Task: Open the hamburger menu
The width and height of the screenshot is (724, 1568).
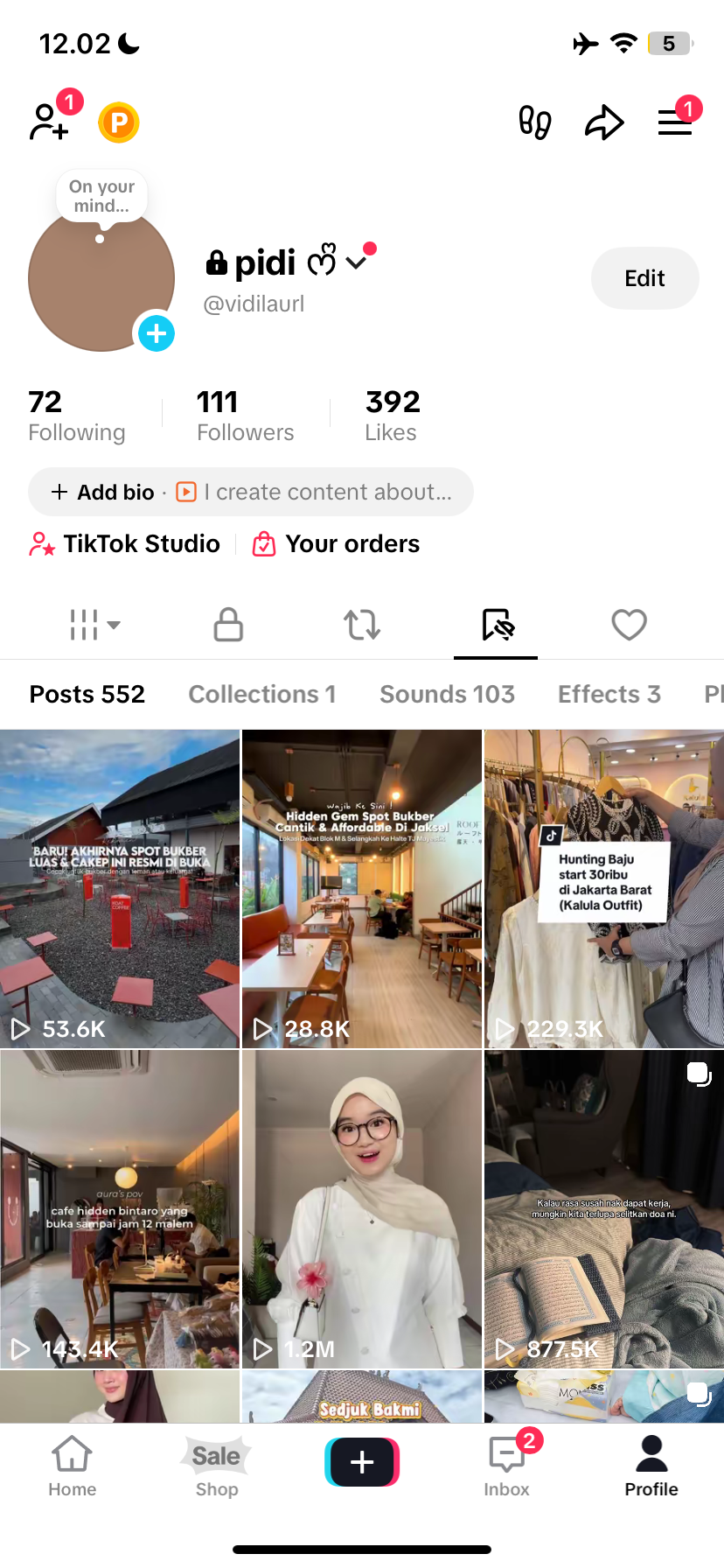Action: [x=675, y=122]
